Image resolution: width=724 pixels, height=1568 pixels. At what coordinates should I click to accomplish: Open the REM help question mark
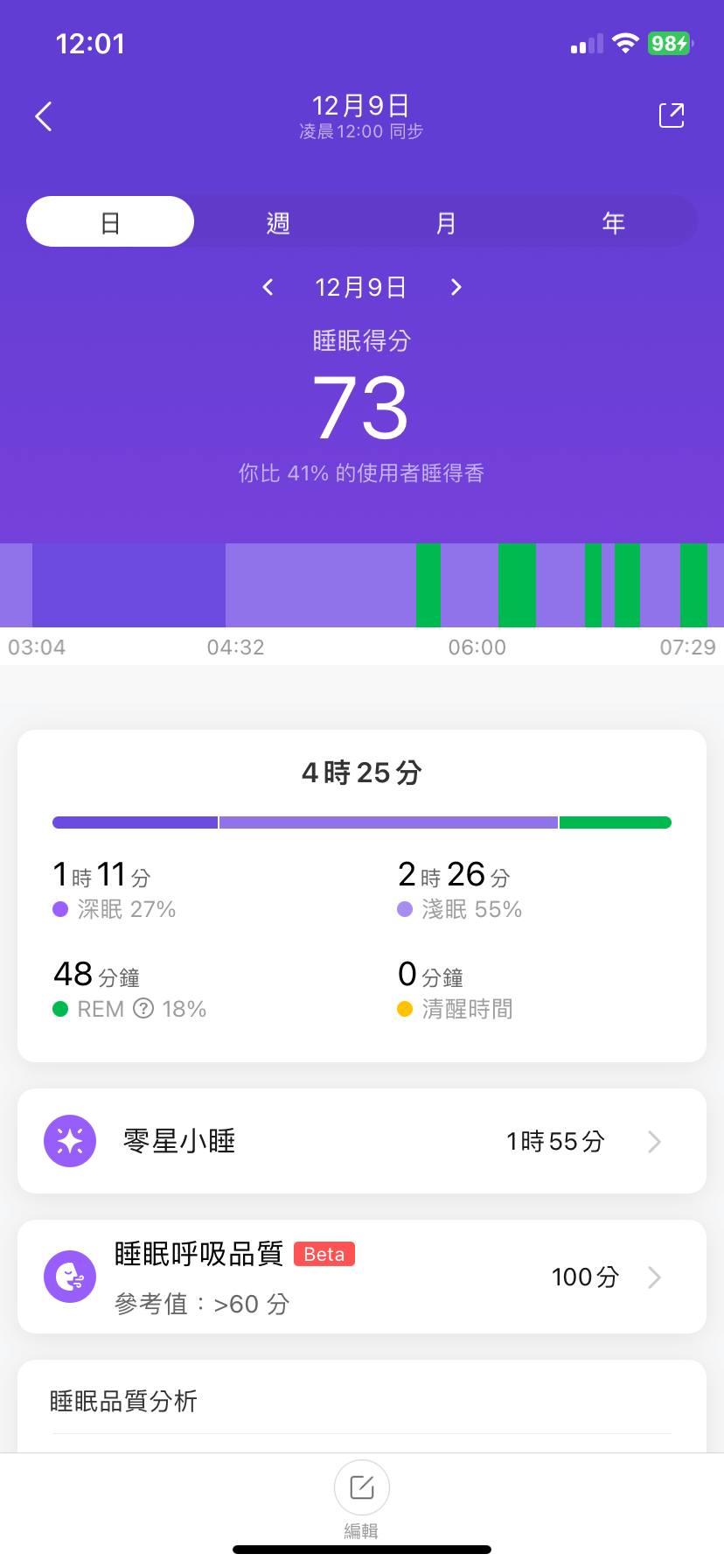[x=143, y=1009]
